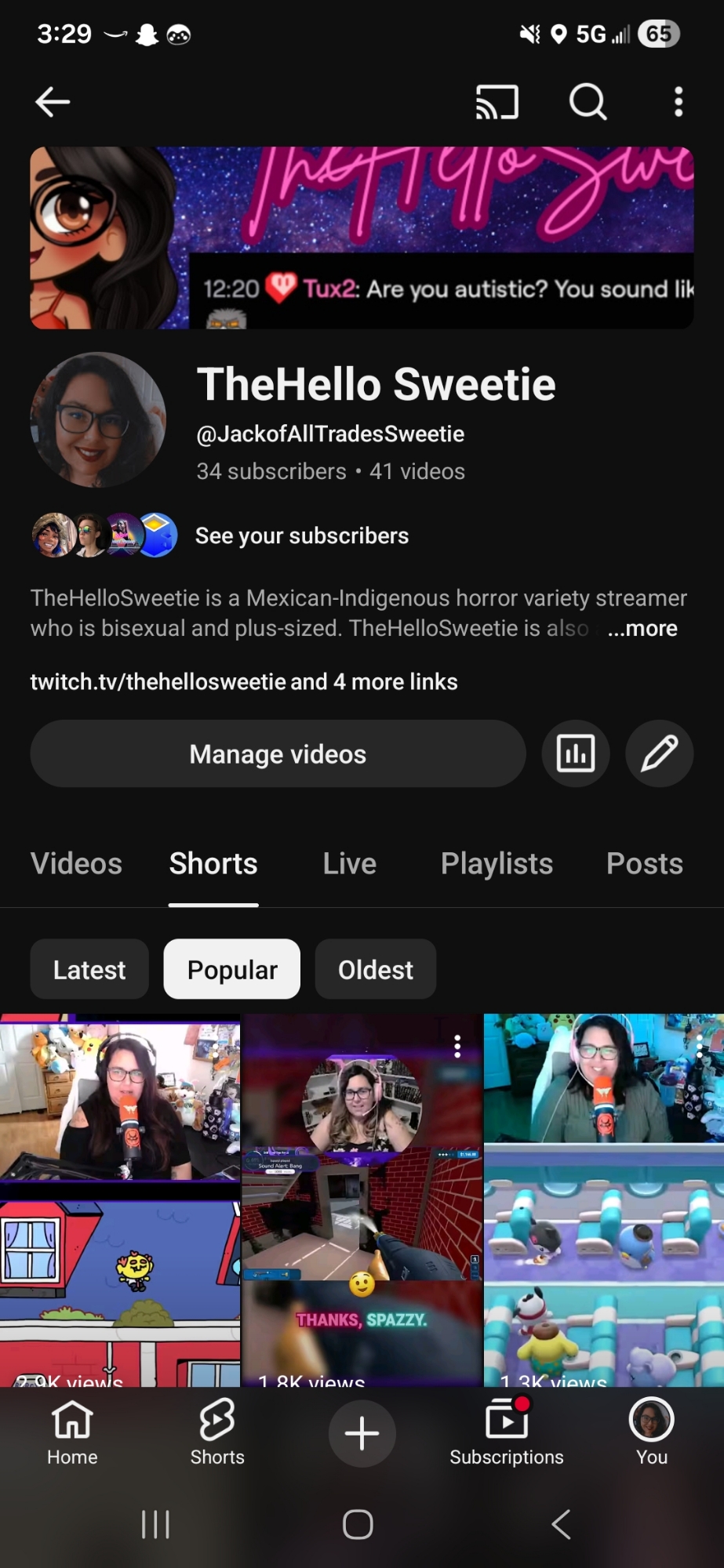
Task: Switch to the Playlists tab
Action: [497, 864]
